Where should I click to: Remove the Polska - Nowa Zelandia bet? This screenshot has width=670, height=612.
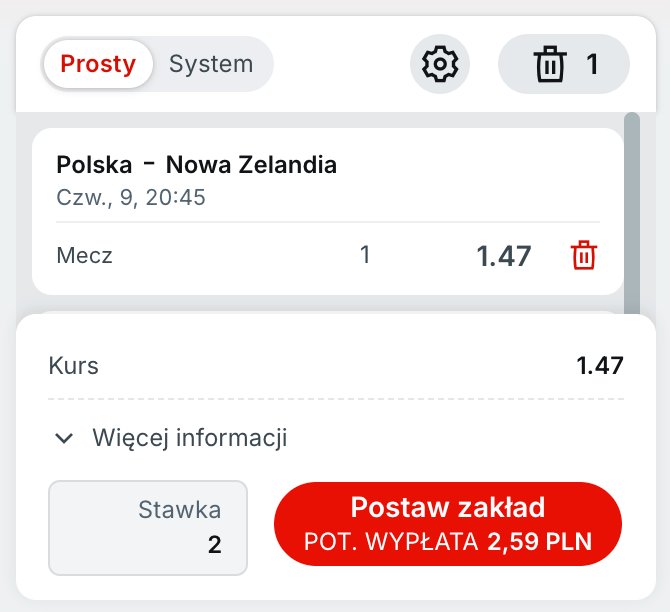584,256
